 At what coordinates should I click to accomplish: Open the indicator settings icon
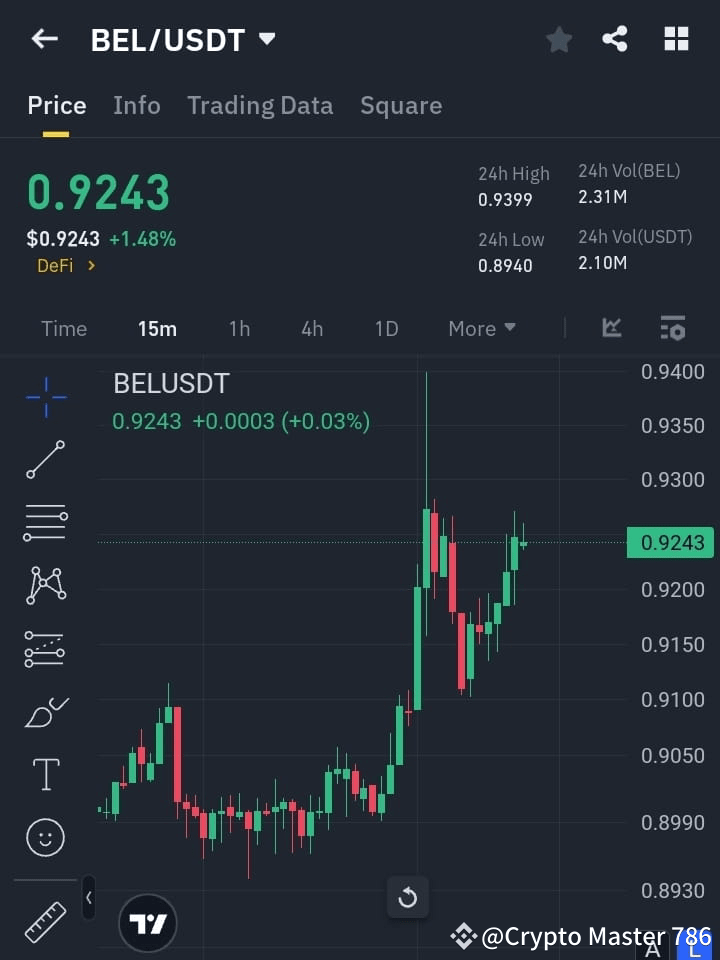click(672, 328)
